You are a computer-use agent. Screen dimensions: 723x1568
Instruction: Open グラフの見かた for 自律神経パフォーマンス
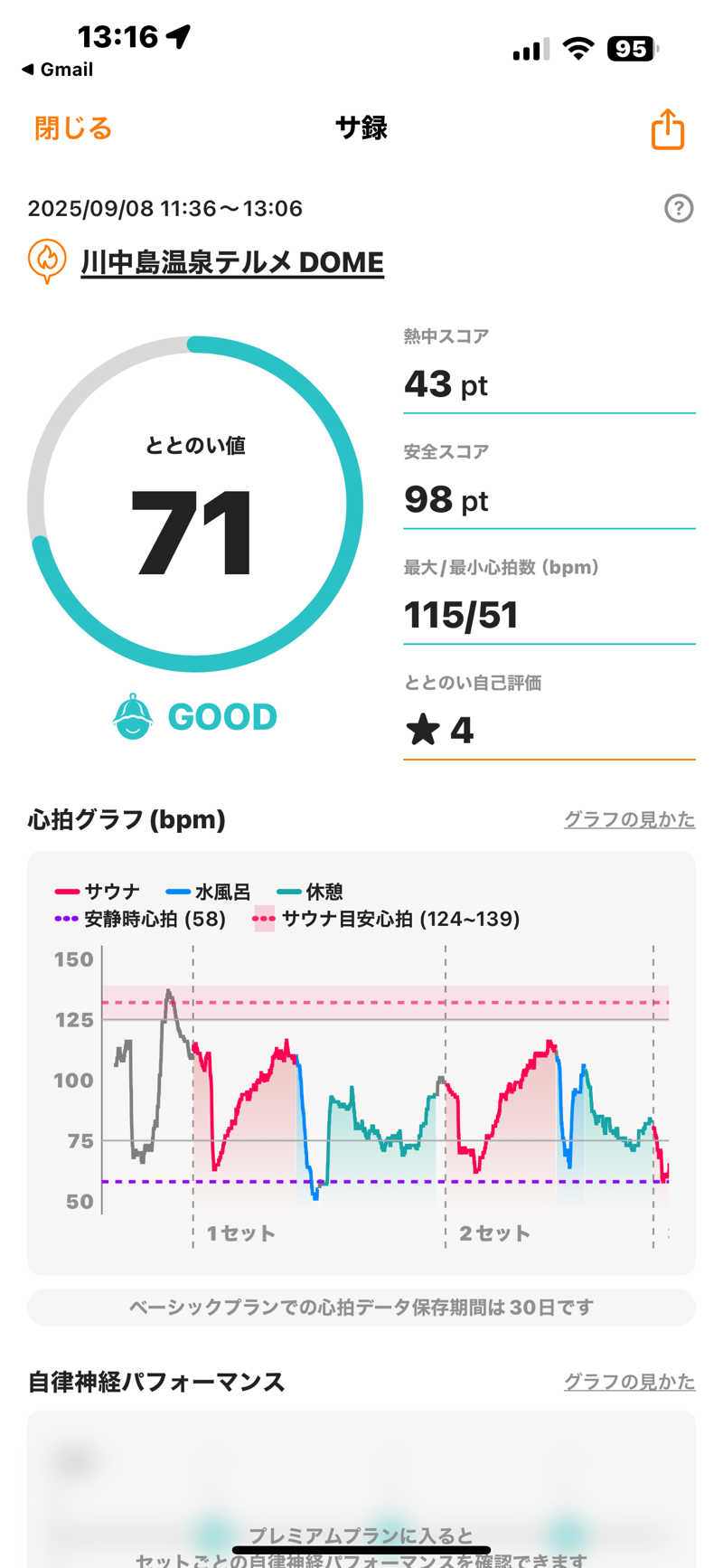coord(629,1382)
